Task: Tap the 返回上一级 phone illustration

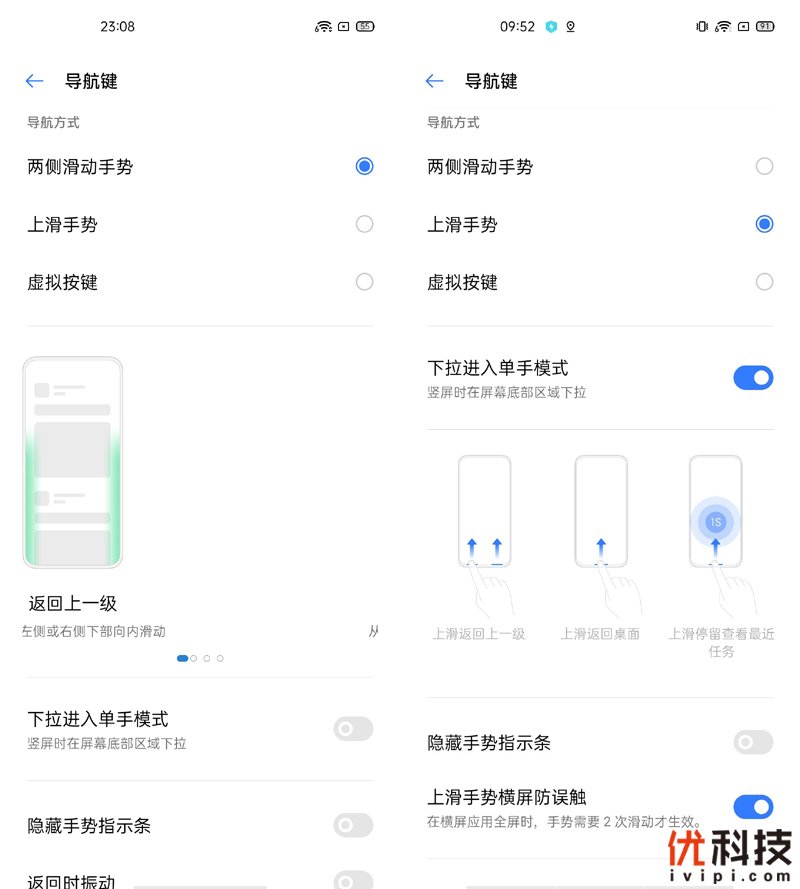Action: [73, 461]
